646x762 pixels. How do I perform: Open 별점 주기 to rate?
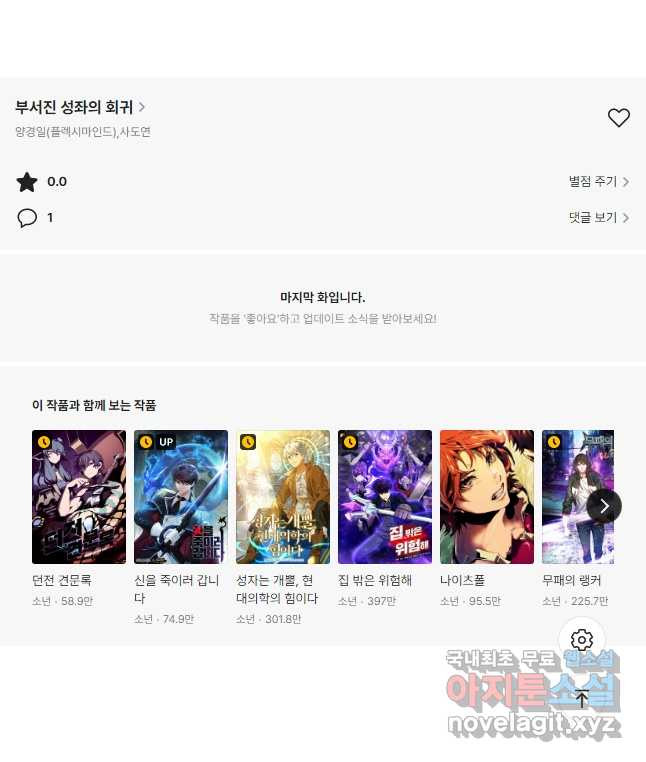598,182
